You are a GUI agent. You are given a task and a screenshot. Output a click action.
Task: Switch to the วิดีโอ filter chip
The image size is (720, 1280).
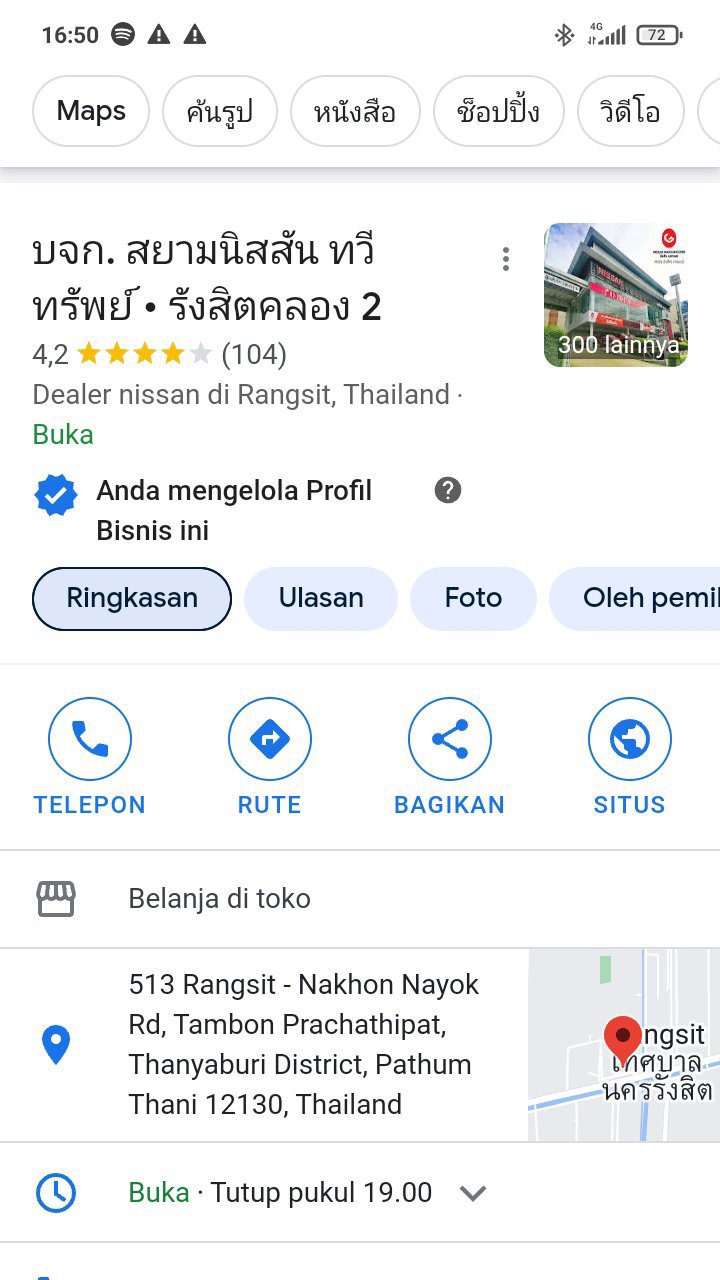(x=630, y=111)
